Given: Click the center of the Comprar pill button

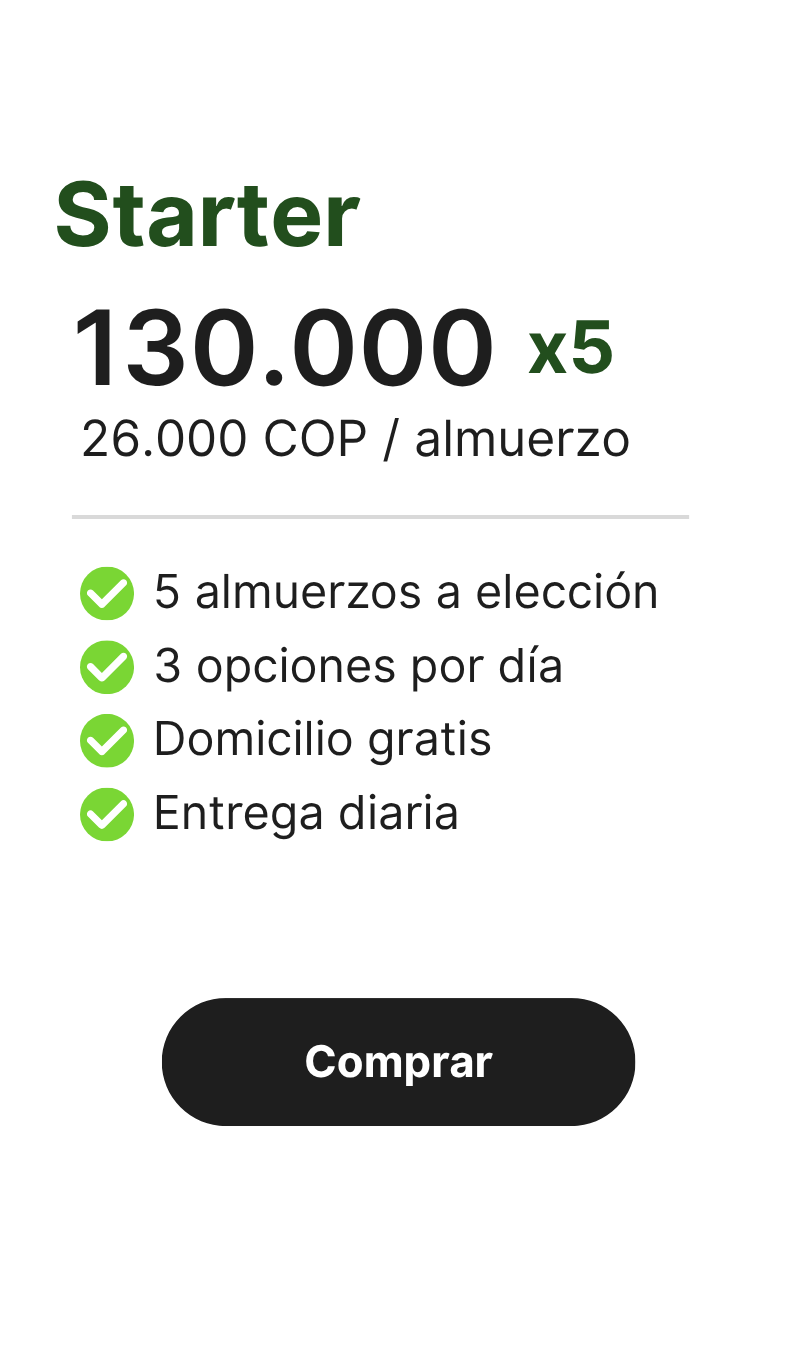Looking at the screenshot, I should (x=399, y=1061).
